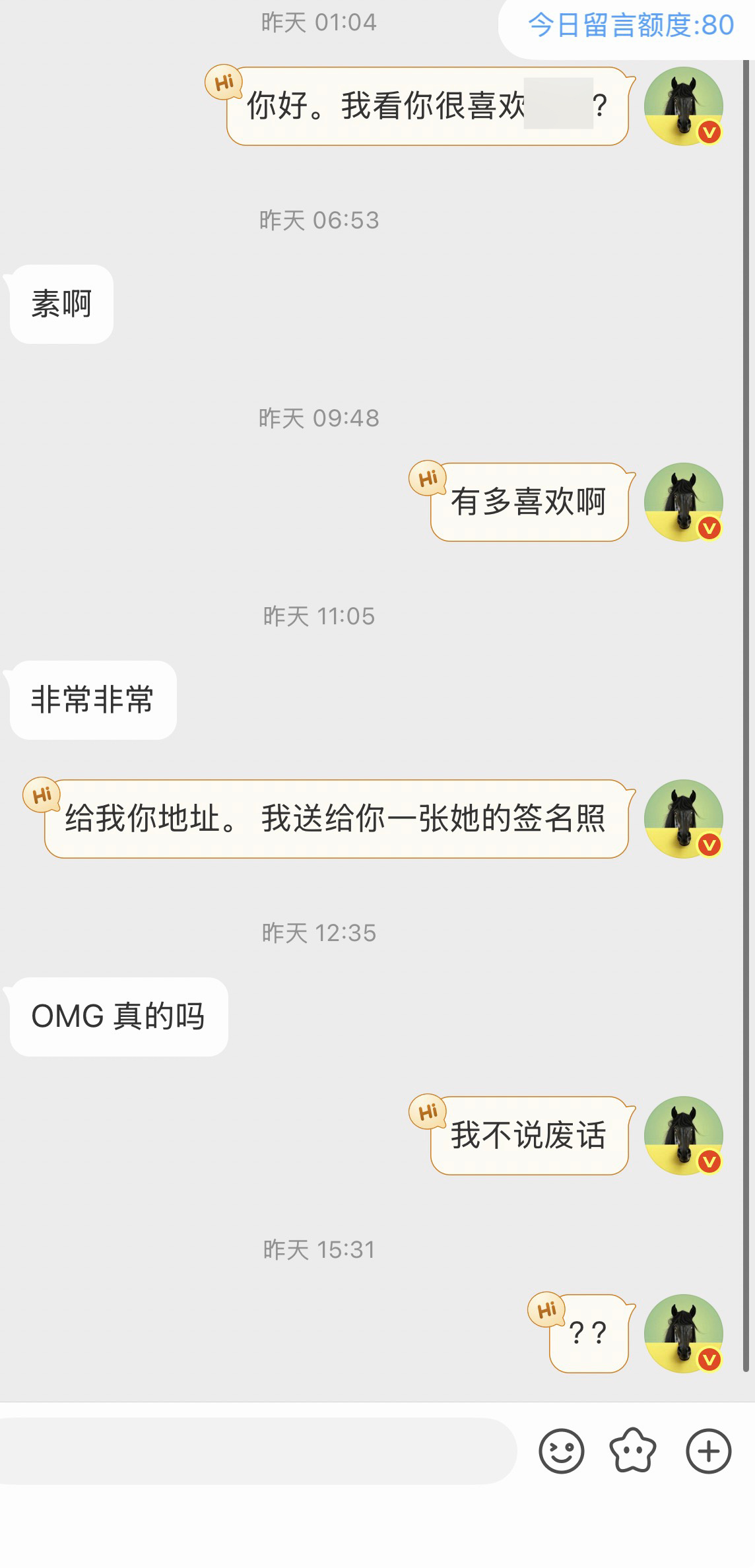Image resolution: width=755 pixels, height=1568 pixels.
Task: Click the avatar next to the '??' message
Action: coord(683,1332)
